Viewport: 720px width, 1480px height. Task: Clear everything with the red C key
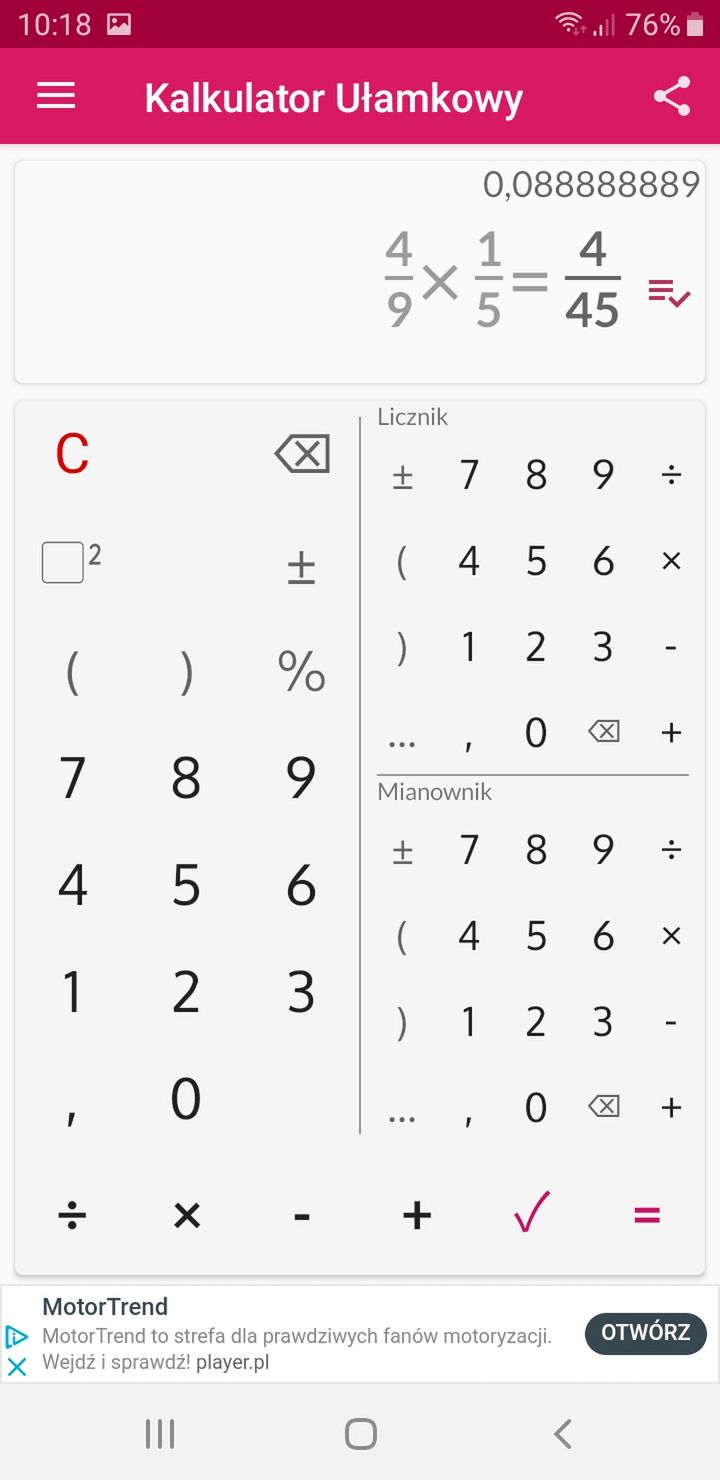coord(72,455)
